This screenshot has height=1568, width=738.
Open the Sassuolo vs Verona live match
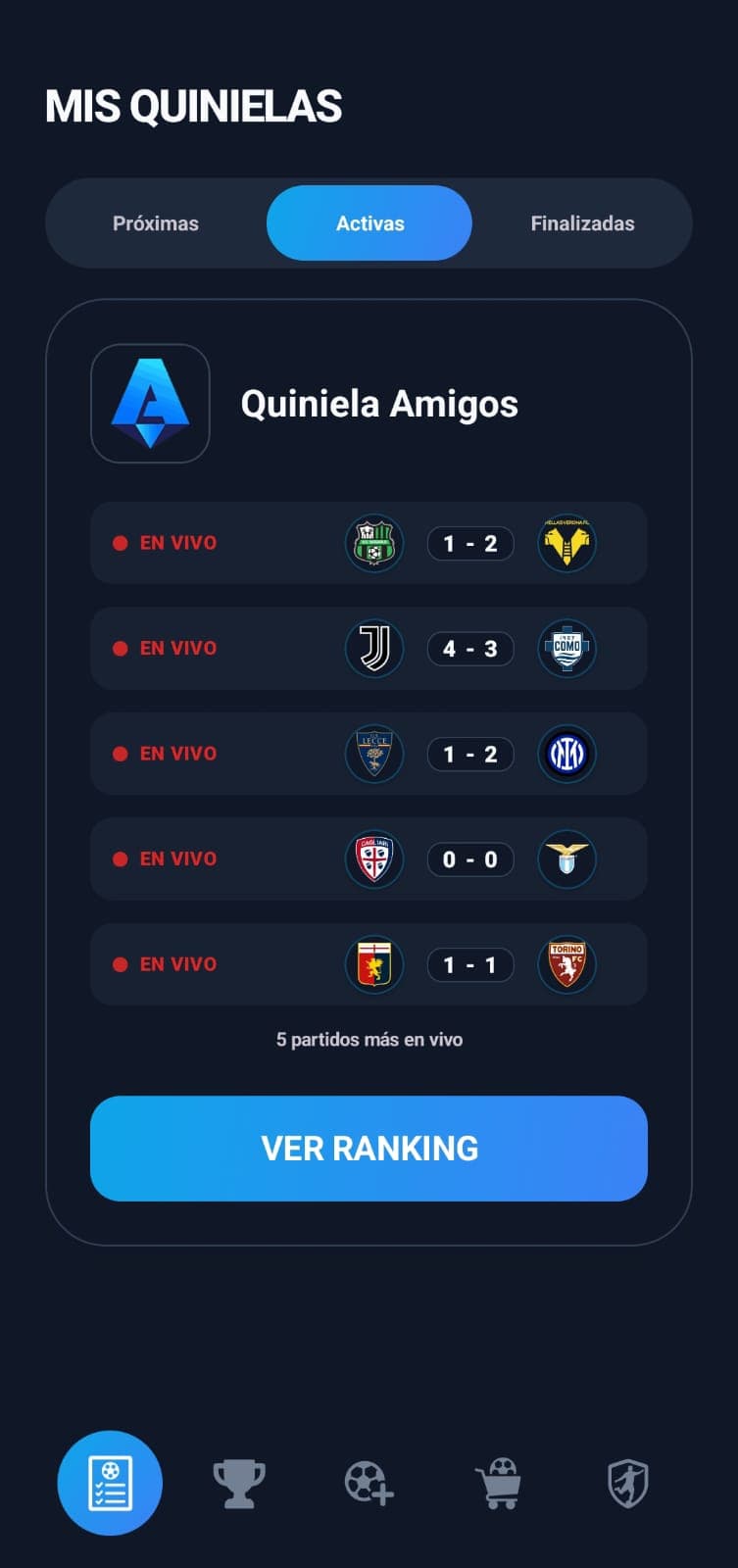369,543
